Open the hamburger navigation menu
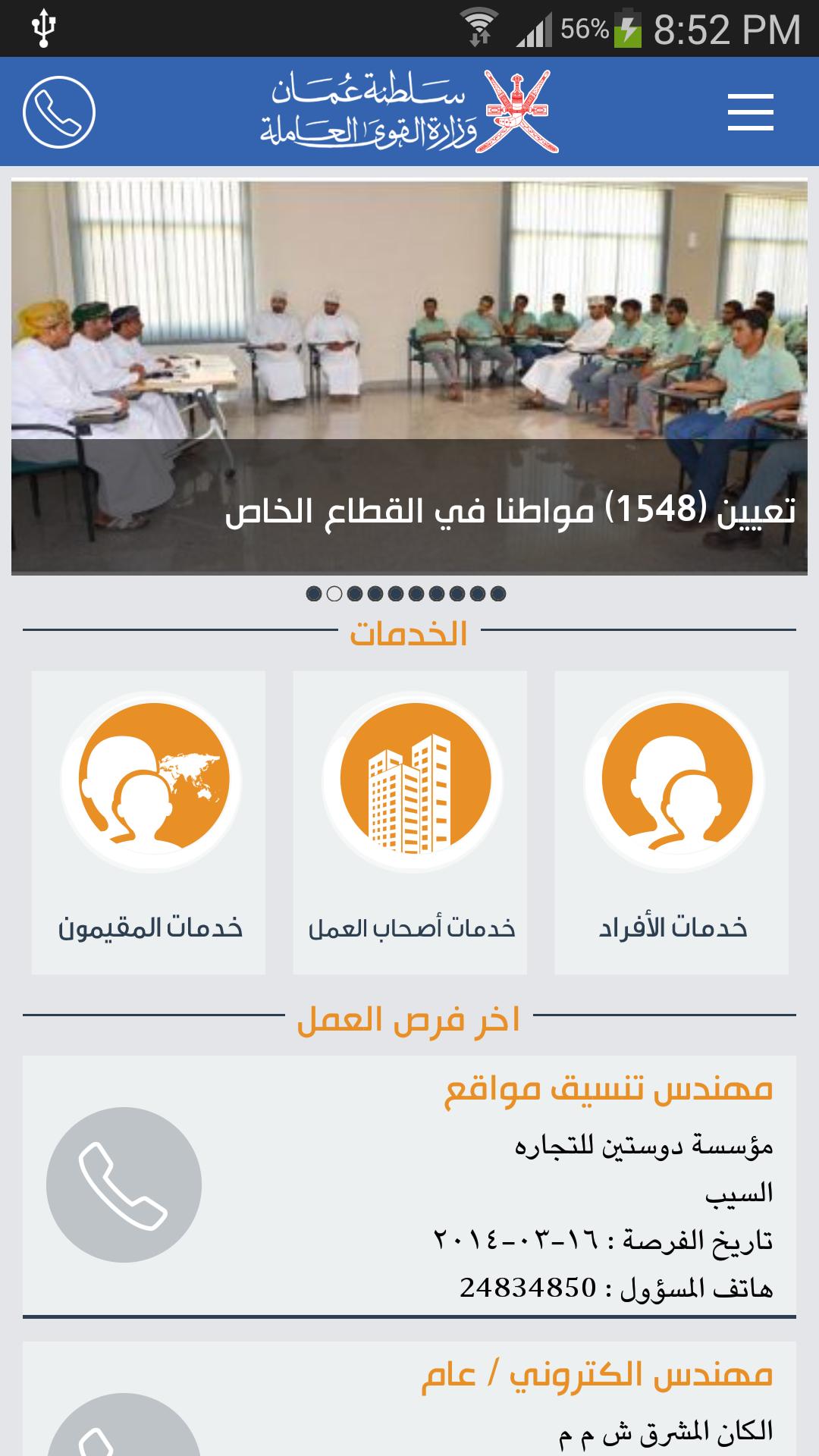The width and height of the screenshot is (819, 1456). (749, 111)
